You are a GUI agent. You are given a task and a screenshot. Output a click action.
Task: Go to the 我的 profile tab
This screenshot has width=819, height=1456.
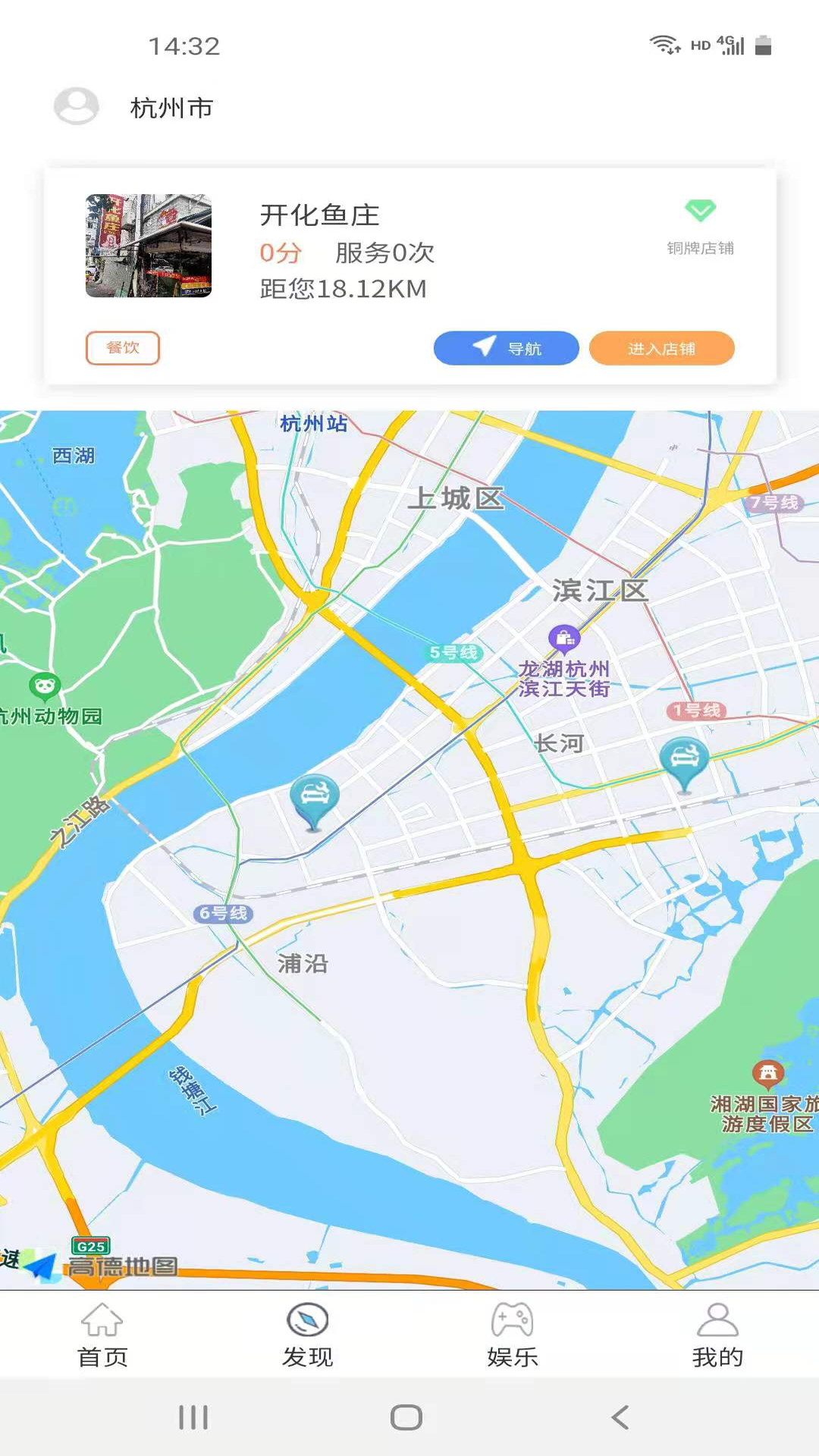(x=717, y=1335)
